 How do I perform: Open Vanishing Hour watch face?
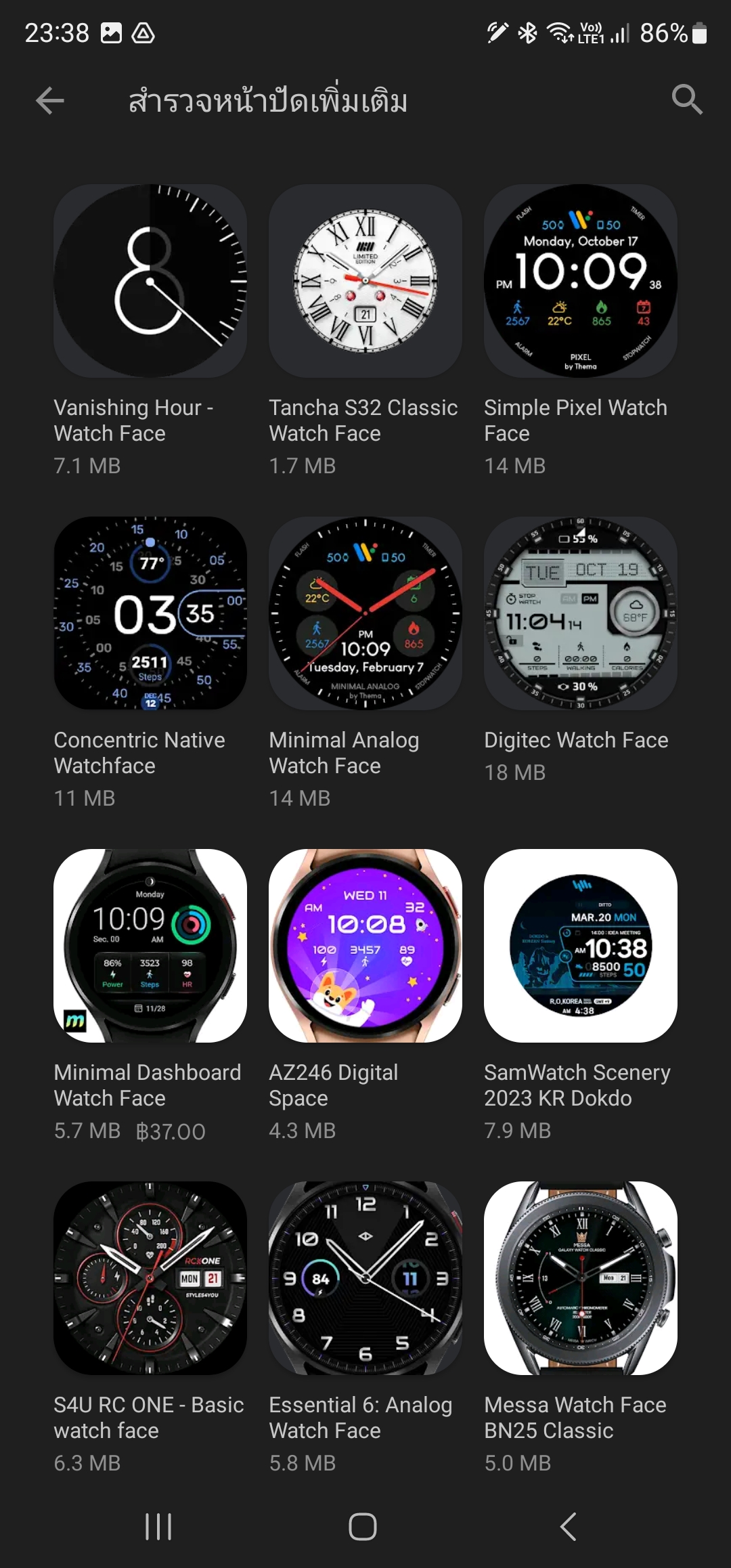click(x=150, y=281)
